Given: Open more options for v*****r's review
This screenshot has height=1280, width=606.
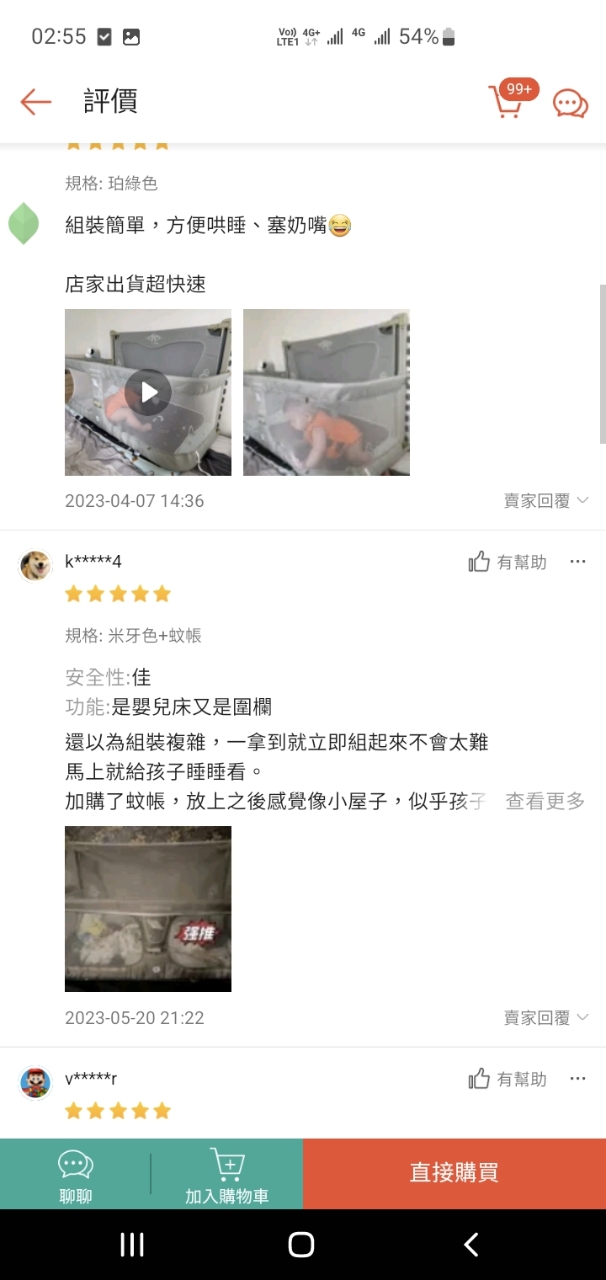Looking at the screenshot, I should point(578,1079).
